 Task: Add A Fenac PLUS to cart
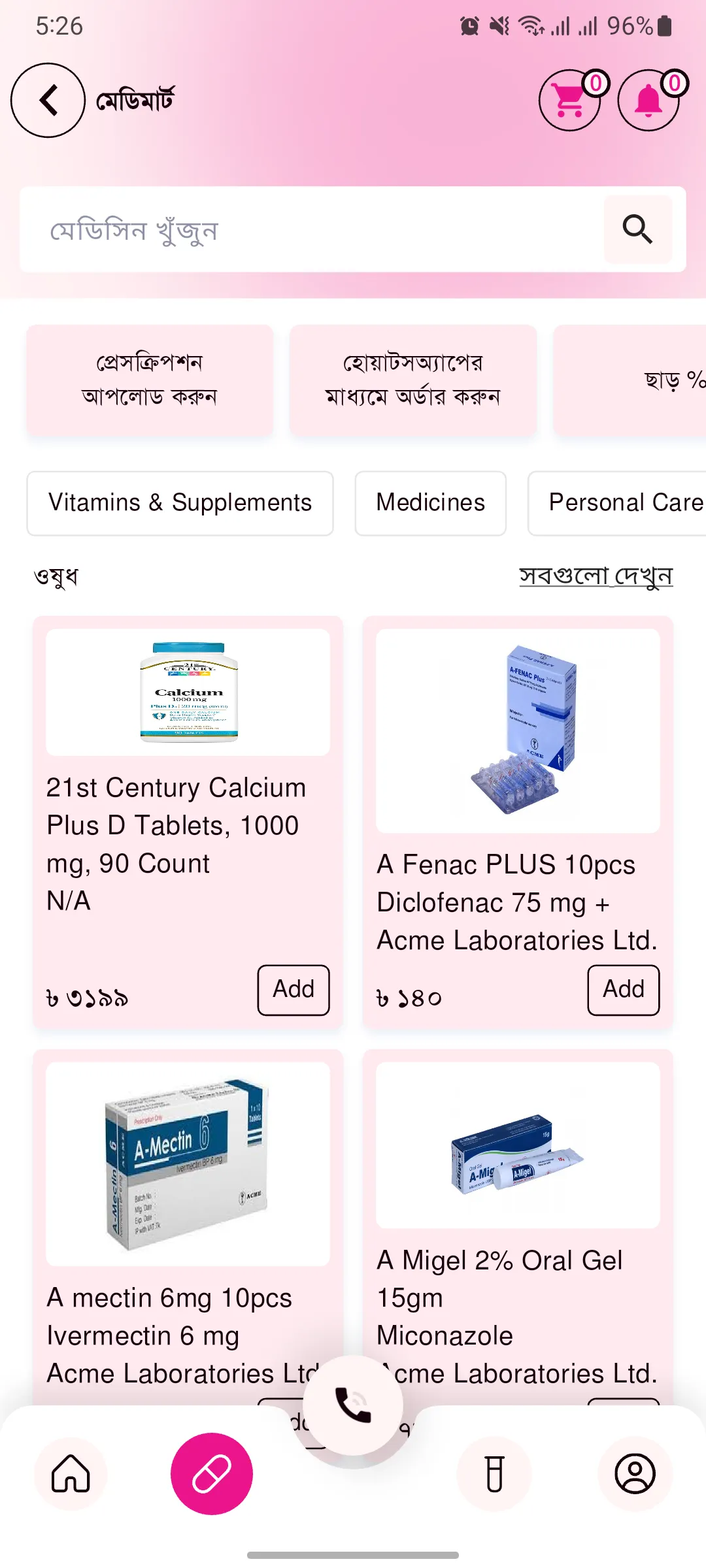pyautogui.click(x=624, y=990)
